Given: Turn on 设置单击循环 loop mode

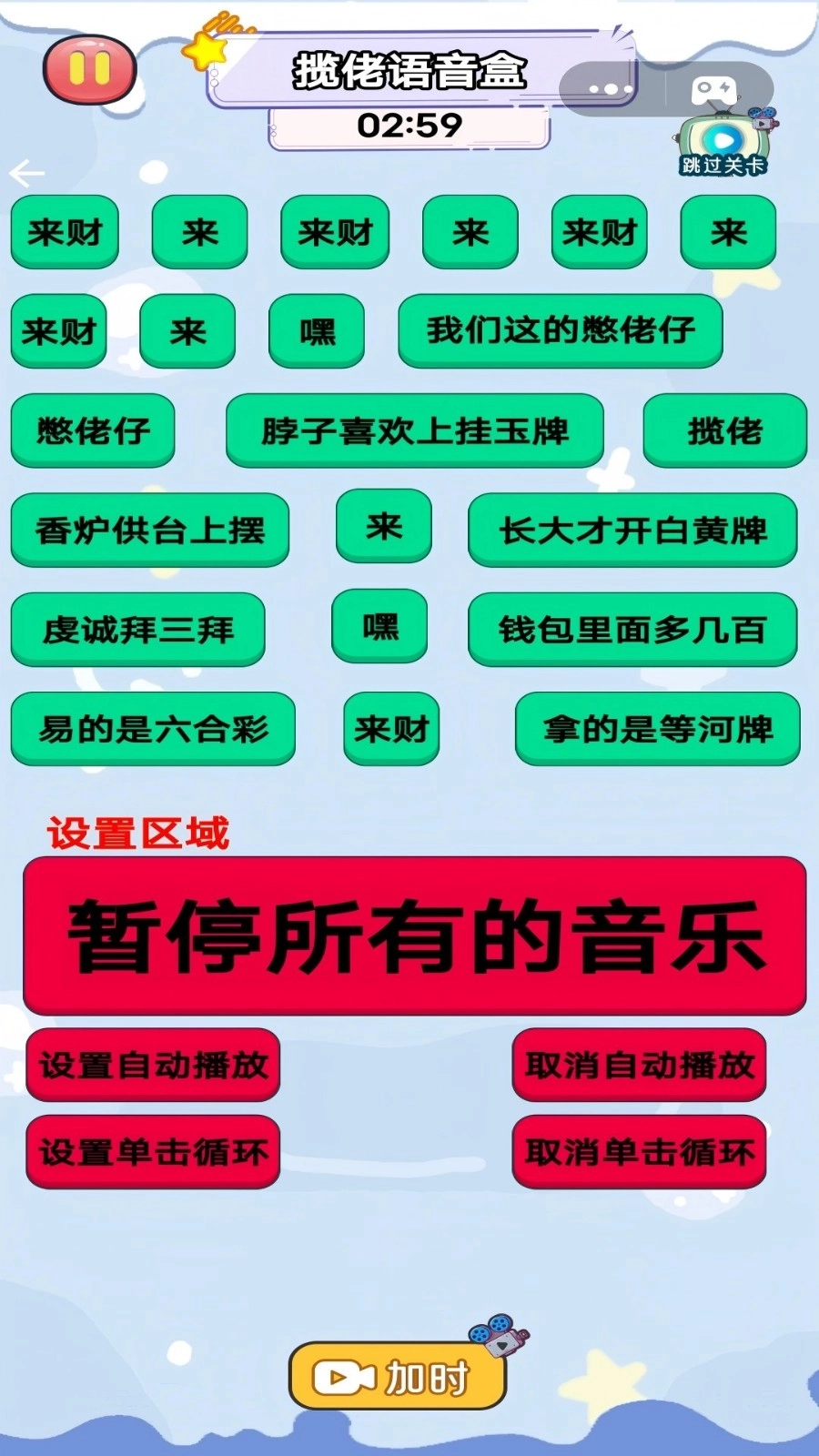Looking at the screenshot, I should pos(153,1152).
